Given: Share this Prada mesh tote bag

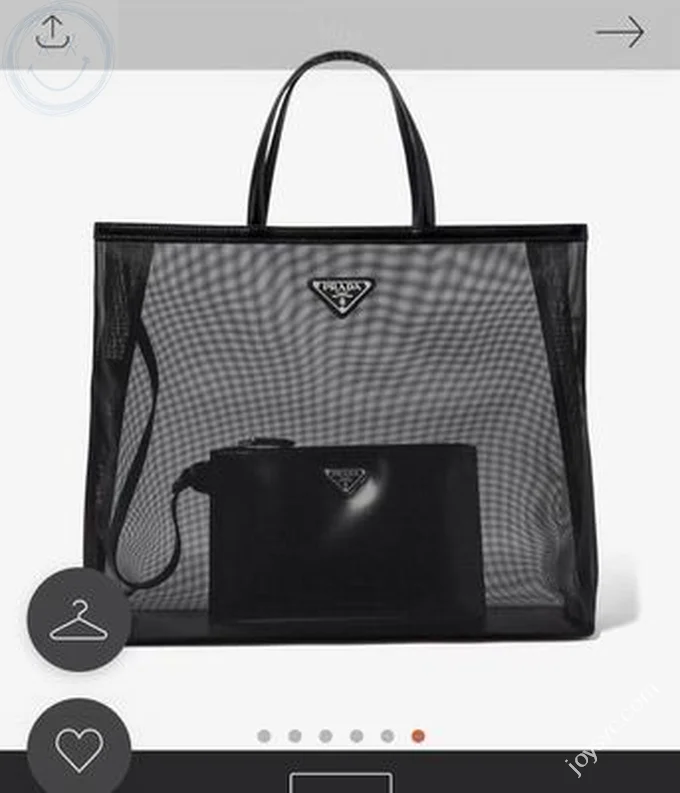Looking at the screenshot, I should 48,33.
